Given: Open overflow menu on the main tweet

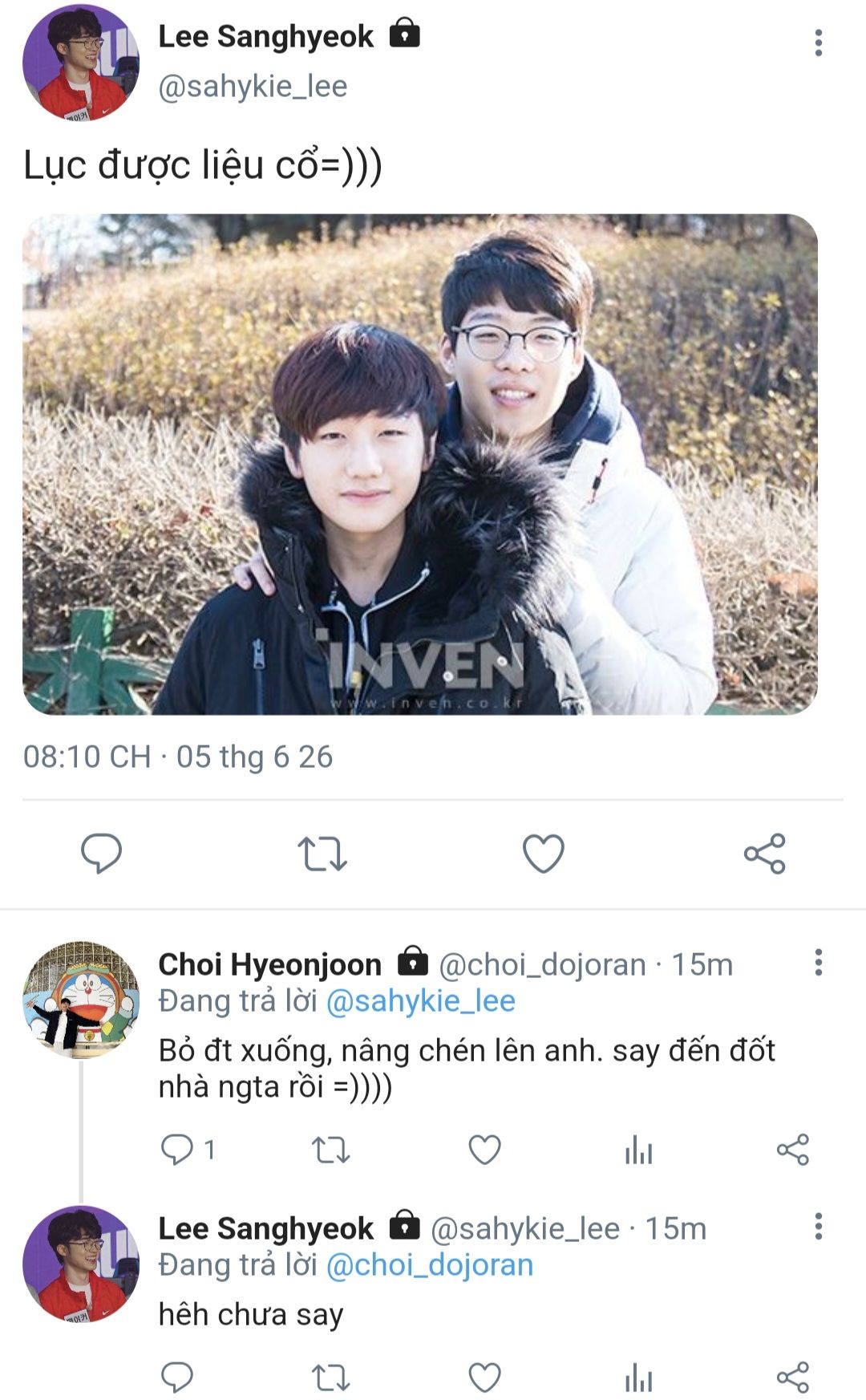Looking at the screenshot, I should click(x=818, y=43).
